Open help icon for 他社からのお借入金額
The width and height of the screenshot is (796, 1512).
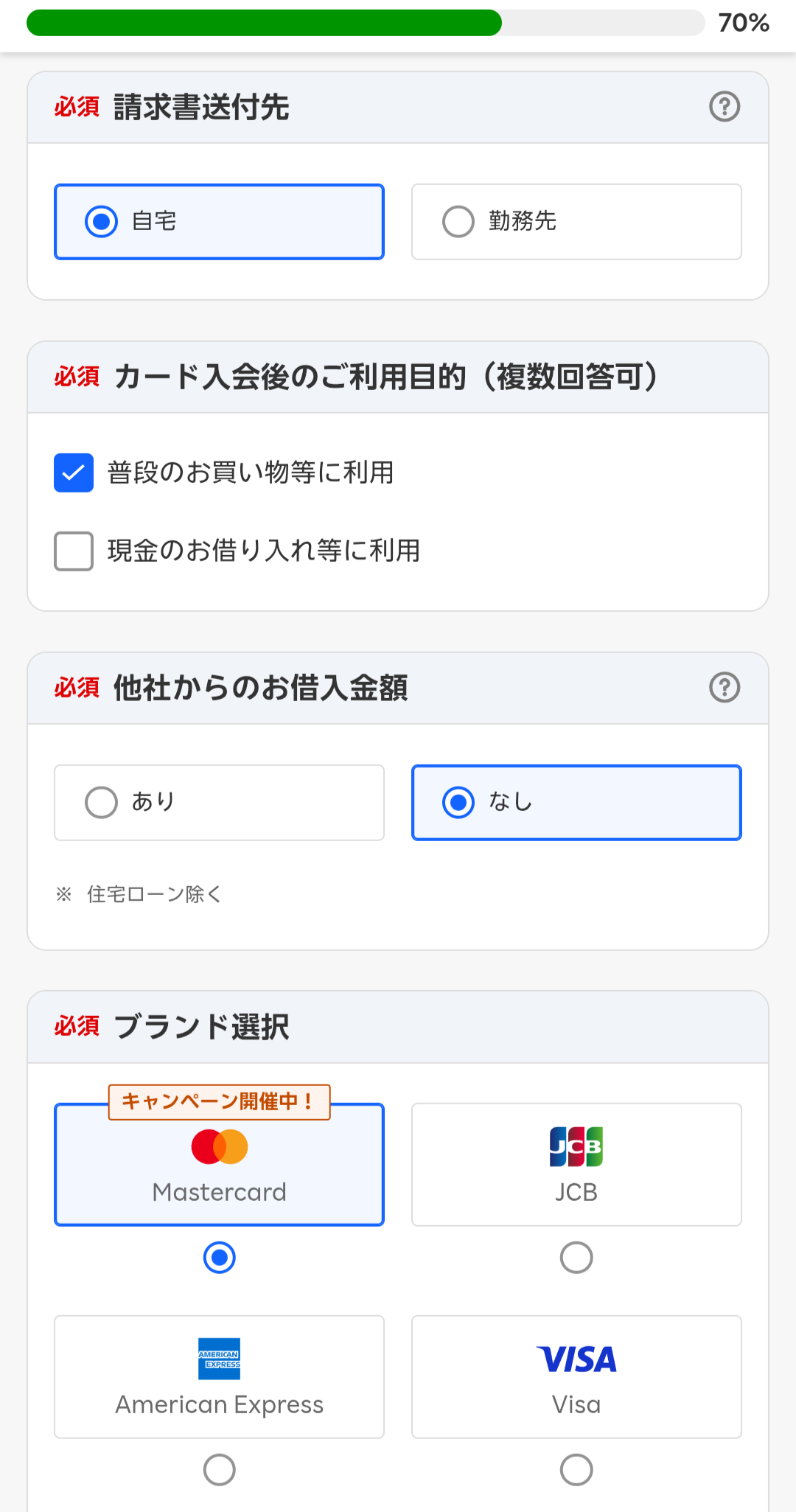point(725,688)
